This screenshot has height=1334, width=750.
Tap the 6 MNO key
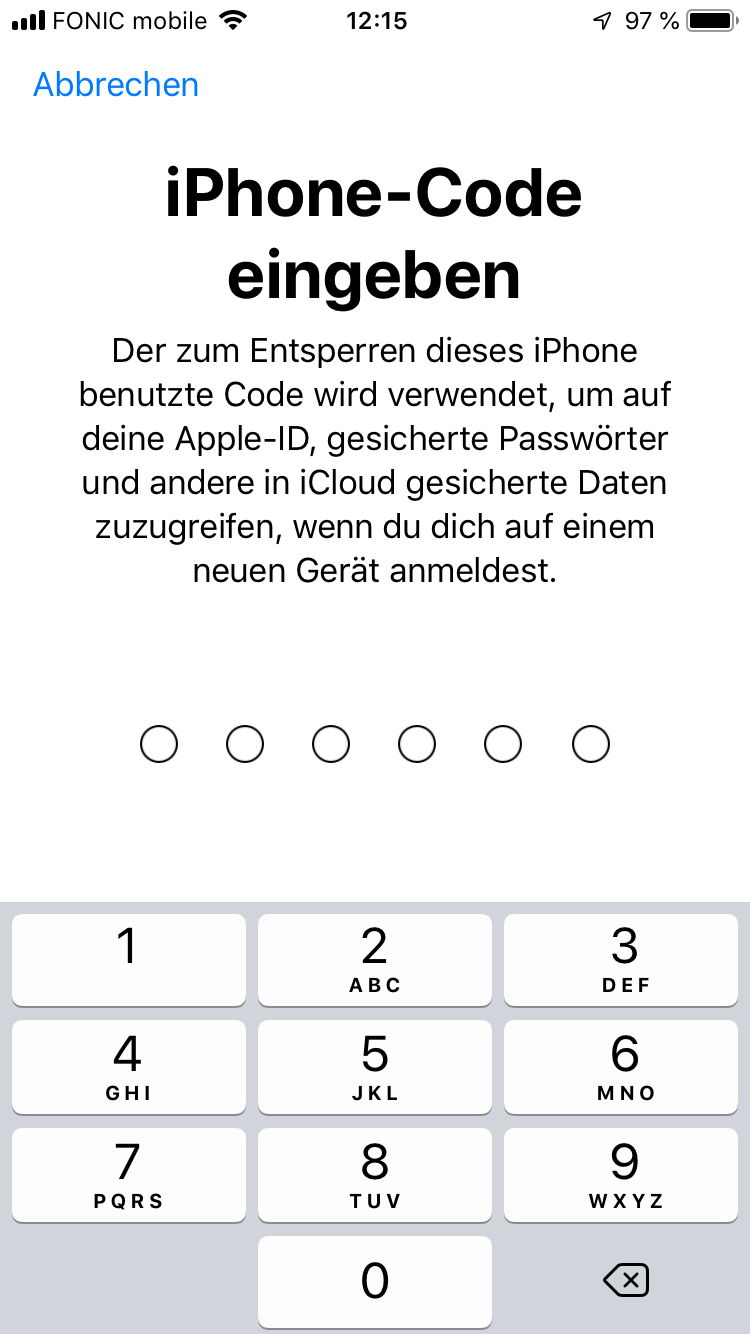(x=621, y=1067)
